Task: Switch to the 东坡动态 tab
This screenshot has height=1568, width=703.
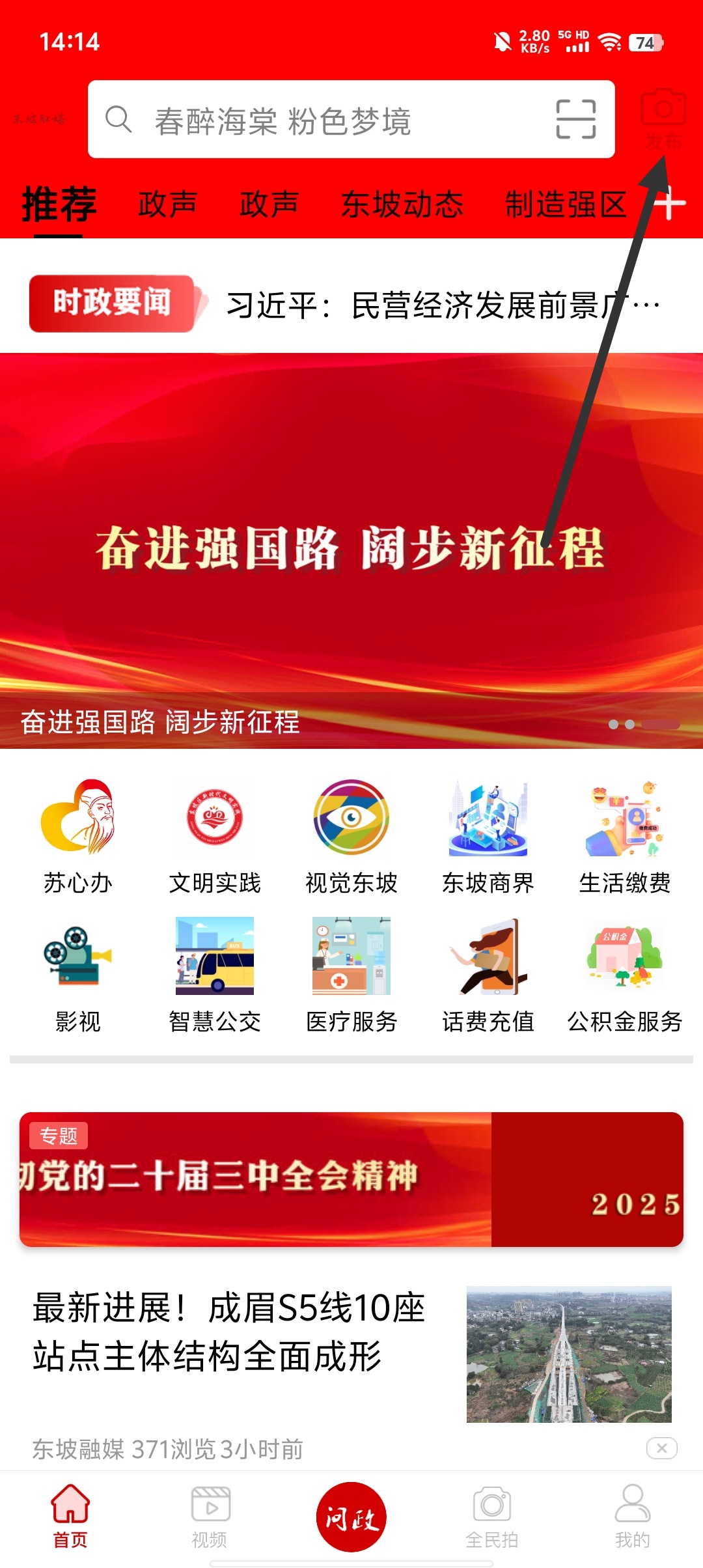Action: 402,204
